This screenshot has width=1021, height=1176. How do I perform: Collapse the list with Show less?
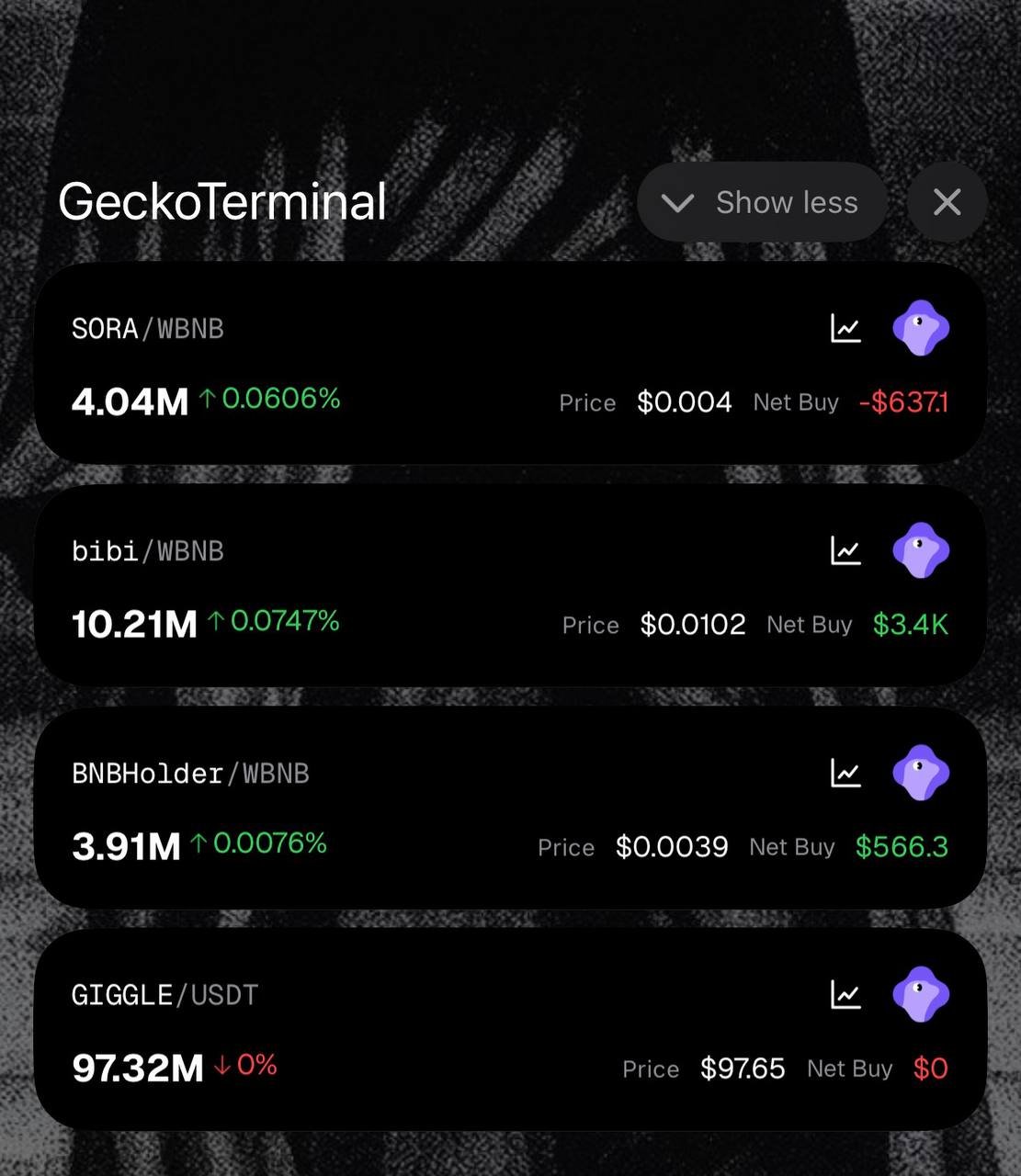tap(762, 202)
